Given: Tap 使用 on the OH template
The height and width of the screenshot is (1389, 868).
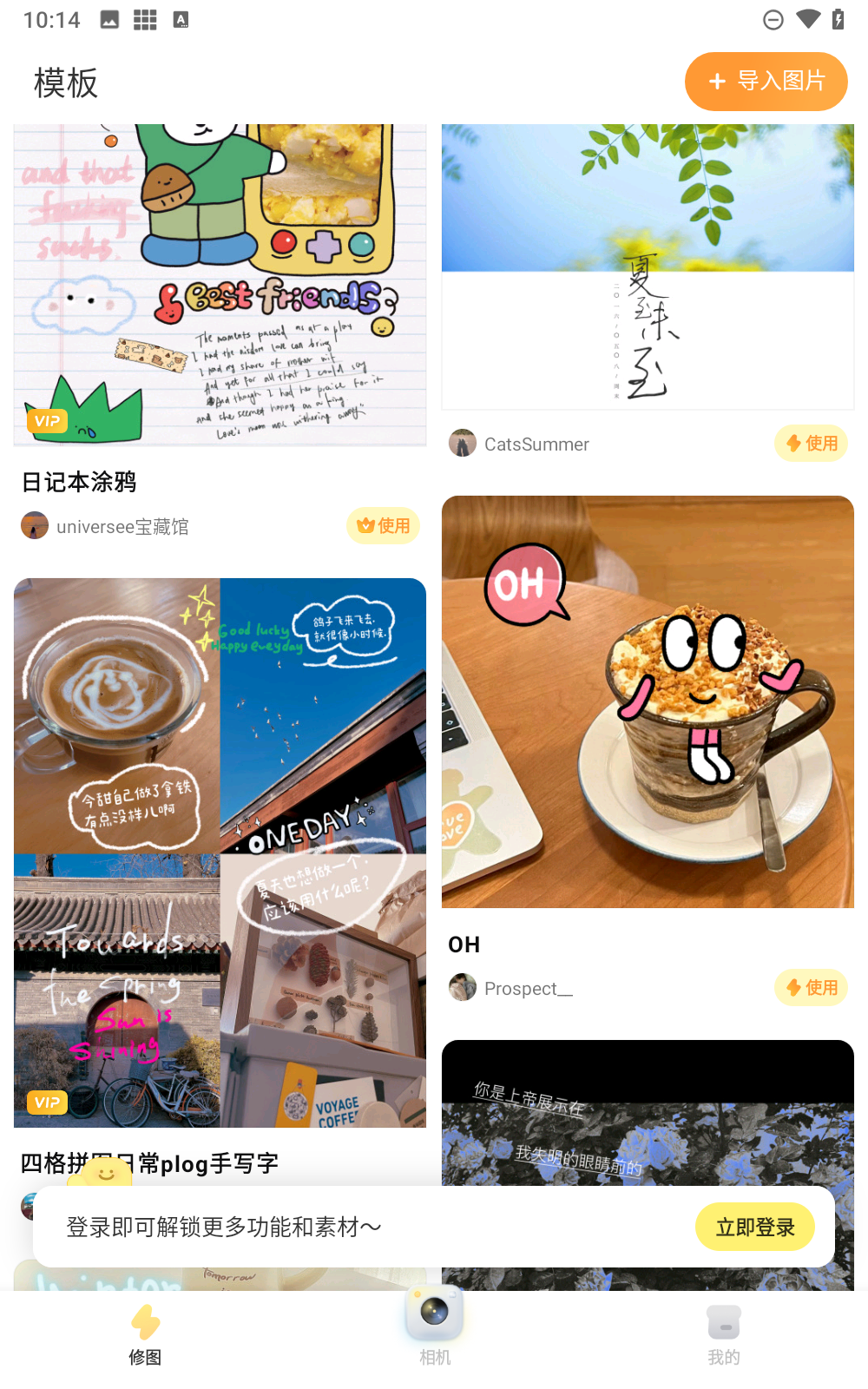Looking at the screenshot, I should [x=811, y=988].
